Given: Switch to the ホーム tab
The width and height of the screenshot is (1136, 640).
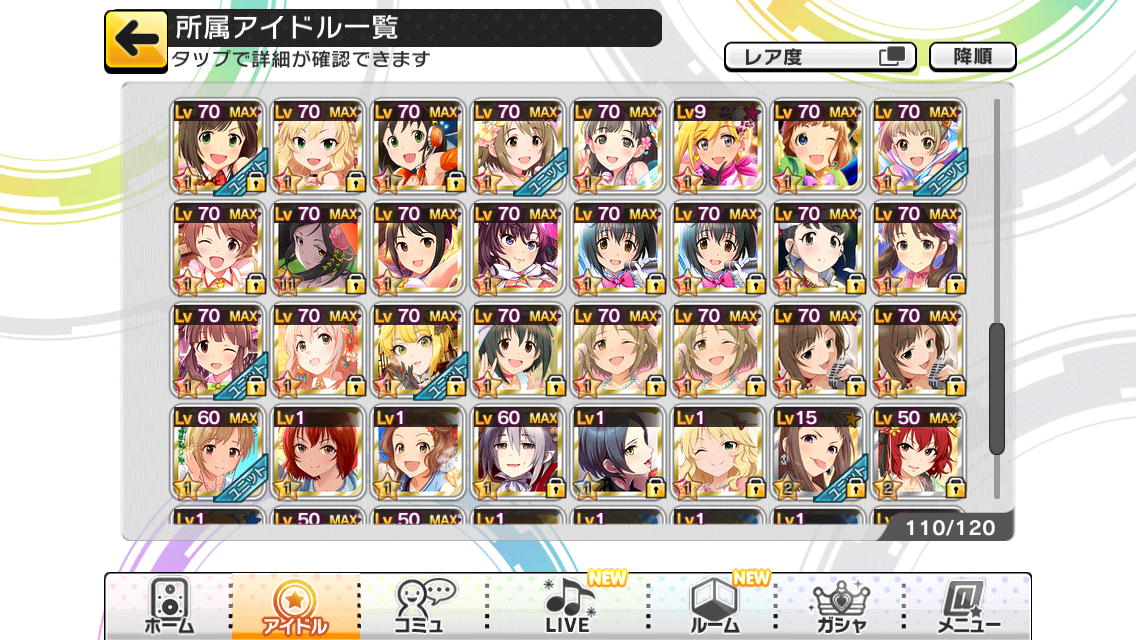Looking at the screenshot, I should pos(168,606).
